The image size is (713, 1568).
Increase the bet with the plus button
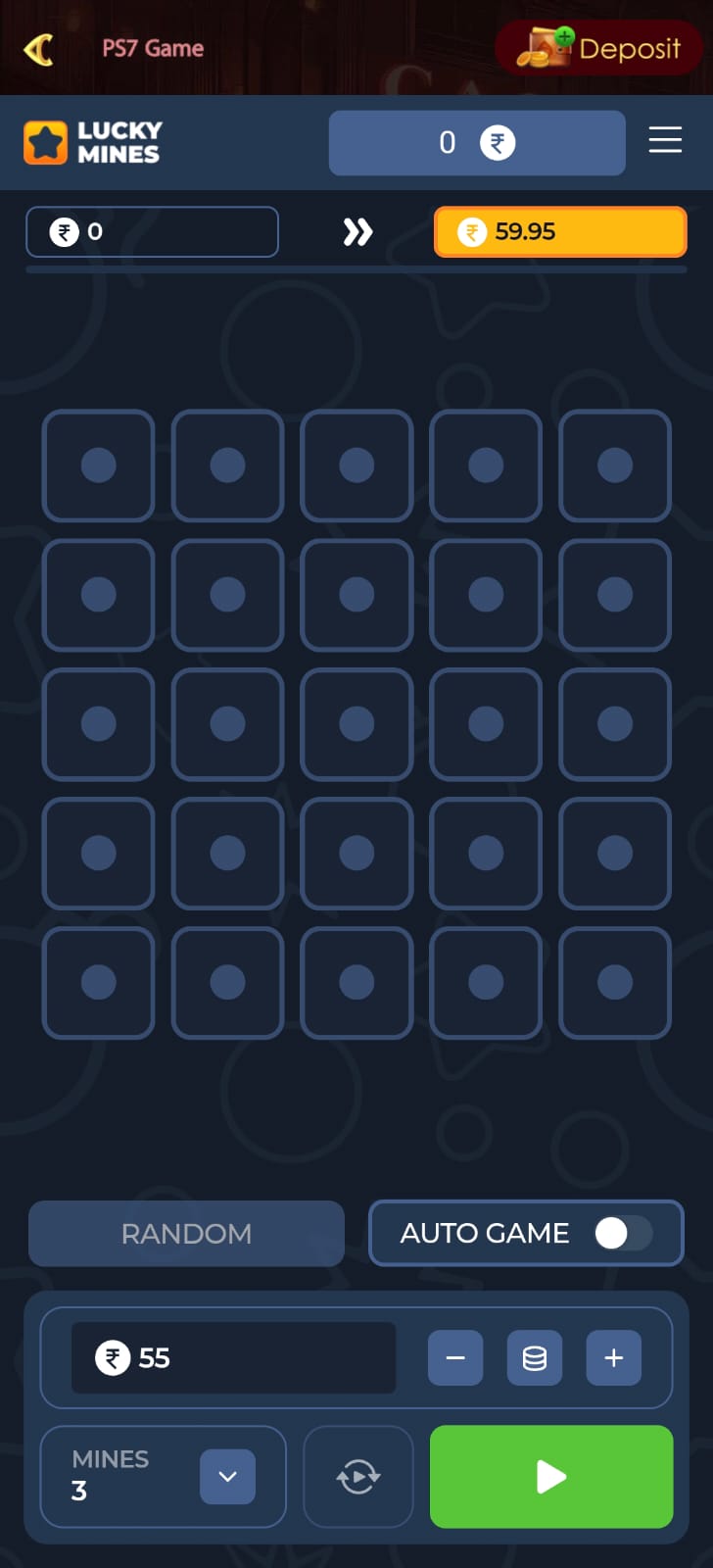click(614, 1357)
